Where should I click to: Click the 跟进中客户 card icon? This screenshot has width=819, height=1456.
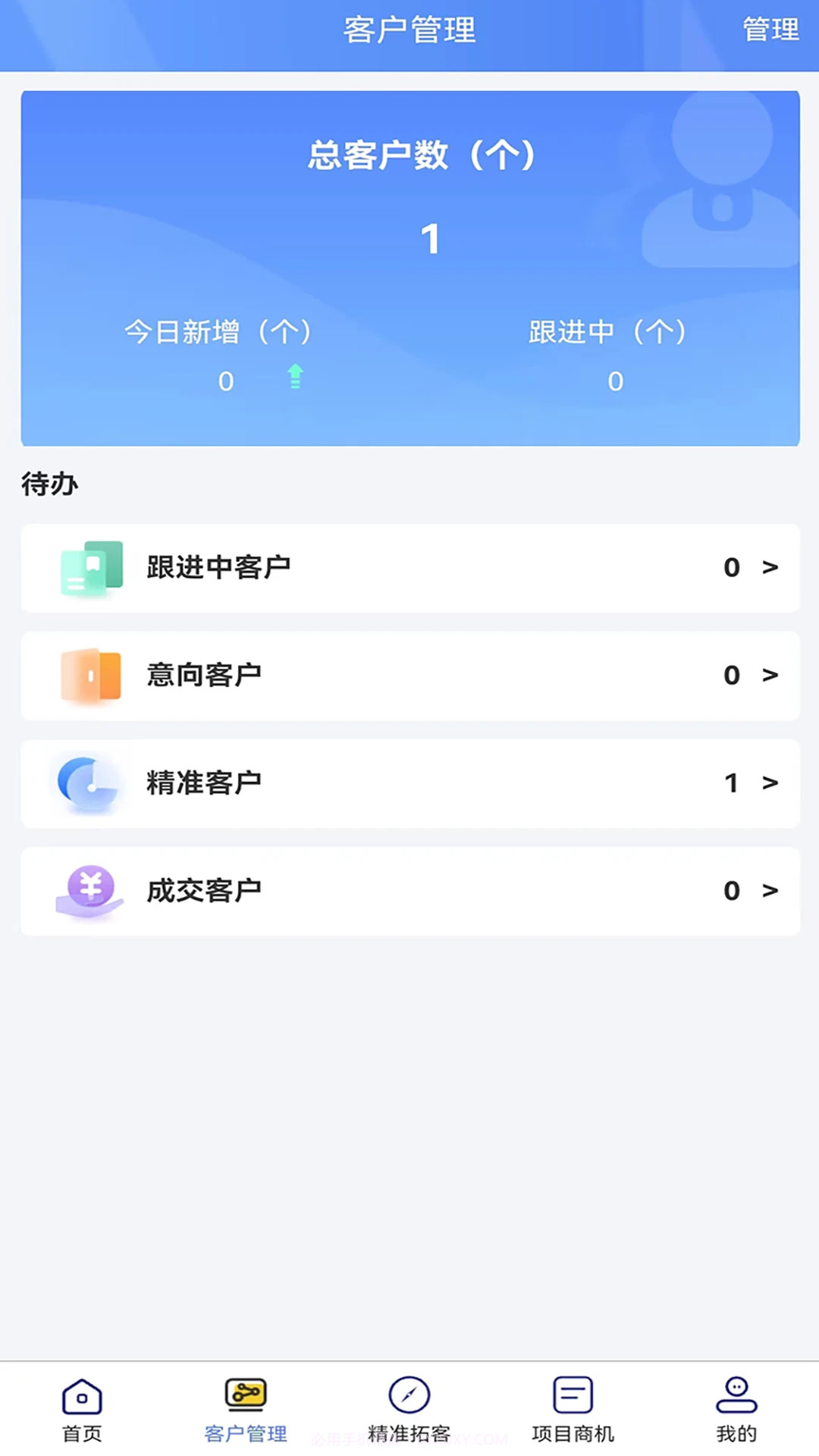91,567
